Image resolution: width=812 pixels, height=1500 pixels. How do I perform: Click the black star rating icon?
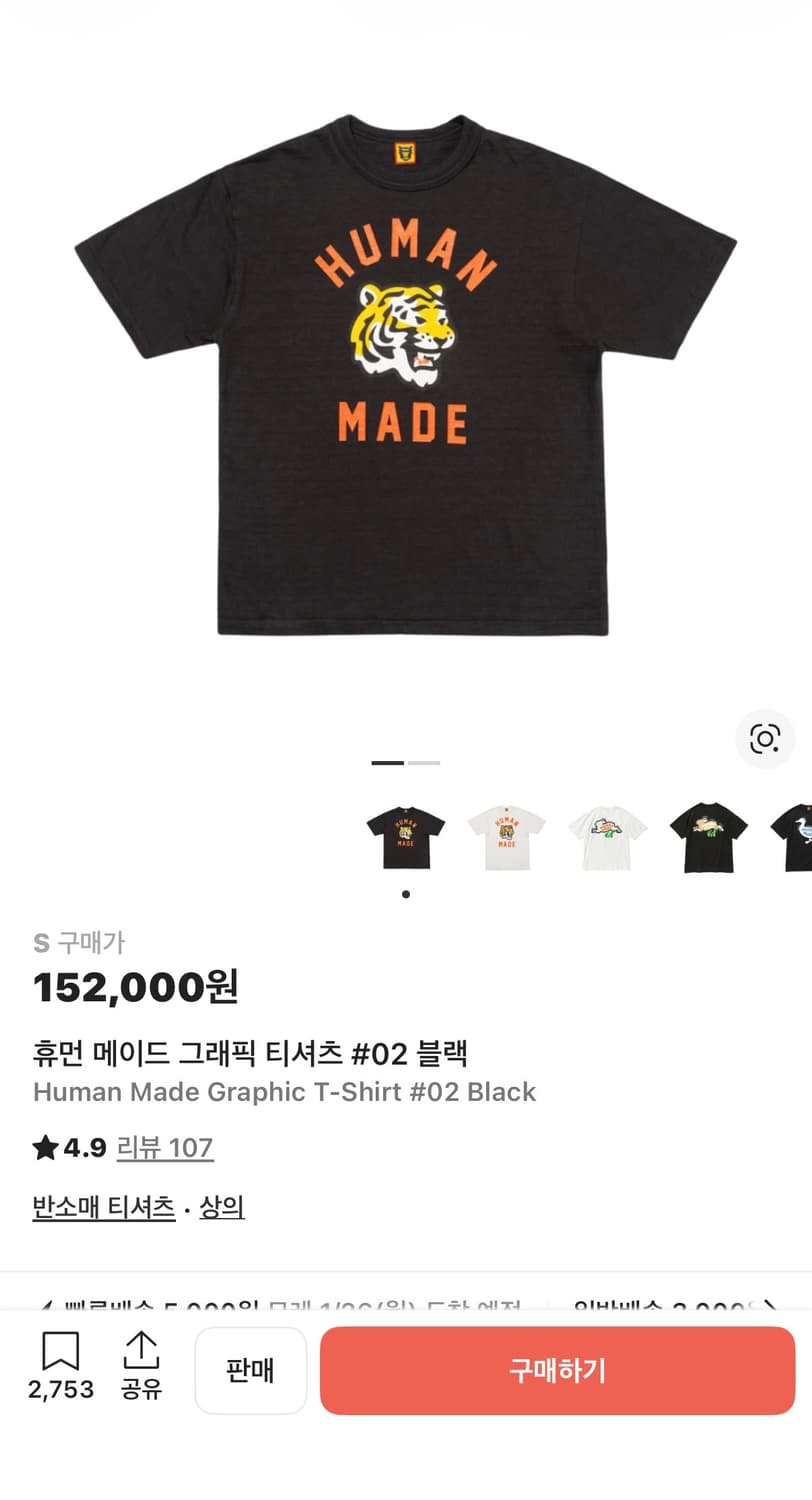44,1148
